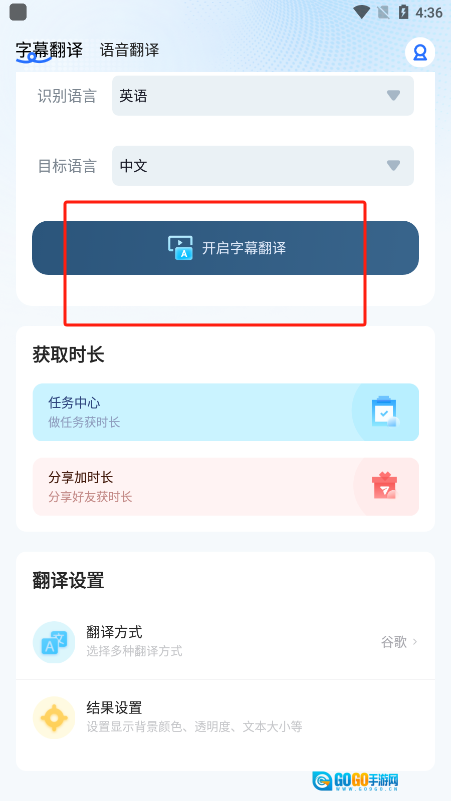This screenshot has height=801, width=451.
Task: Open the user profile icon
Action: tap(420, 52)
